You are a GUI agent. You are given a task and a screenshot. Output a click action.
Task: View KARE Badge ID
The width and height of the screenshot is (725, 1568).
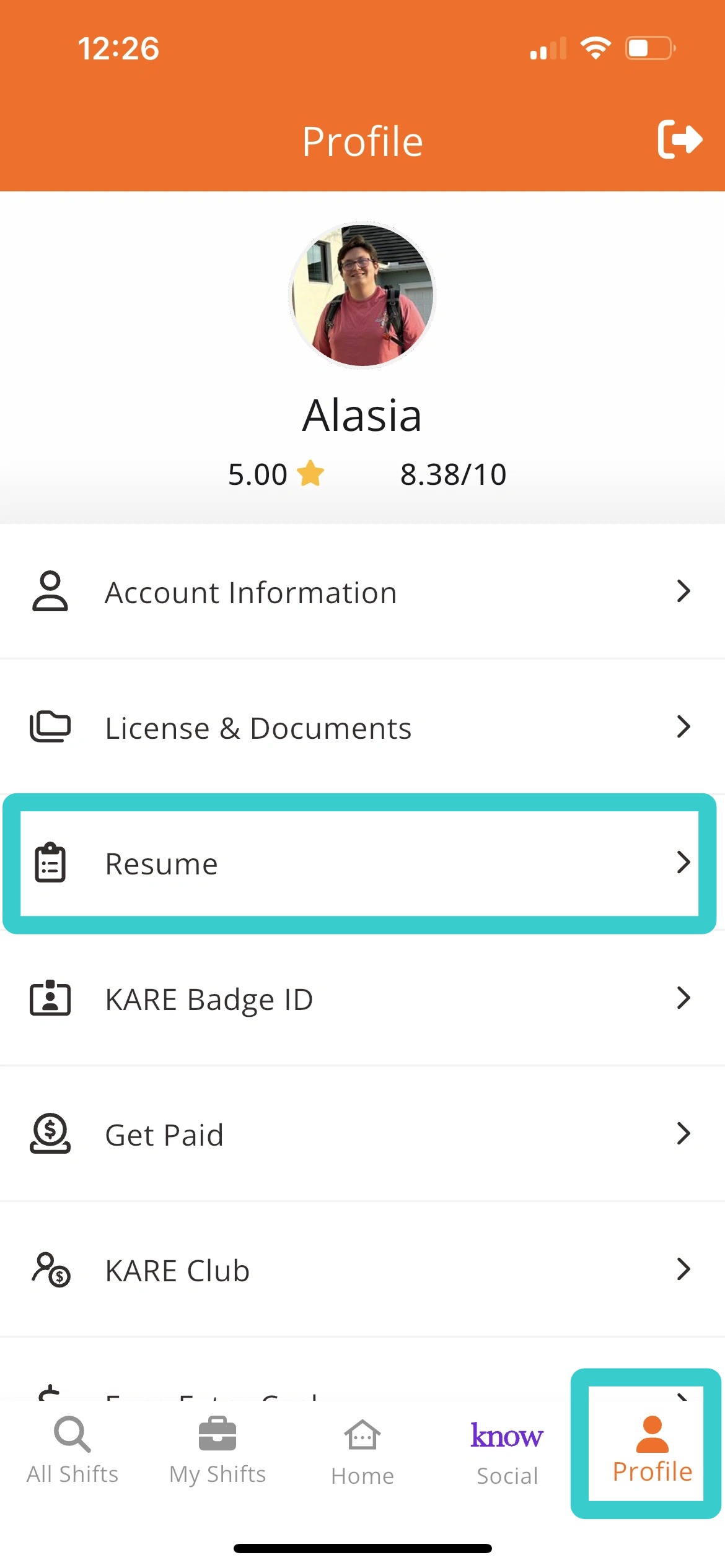362,999
